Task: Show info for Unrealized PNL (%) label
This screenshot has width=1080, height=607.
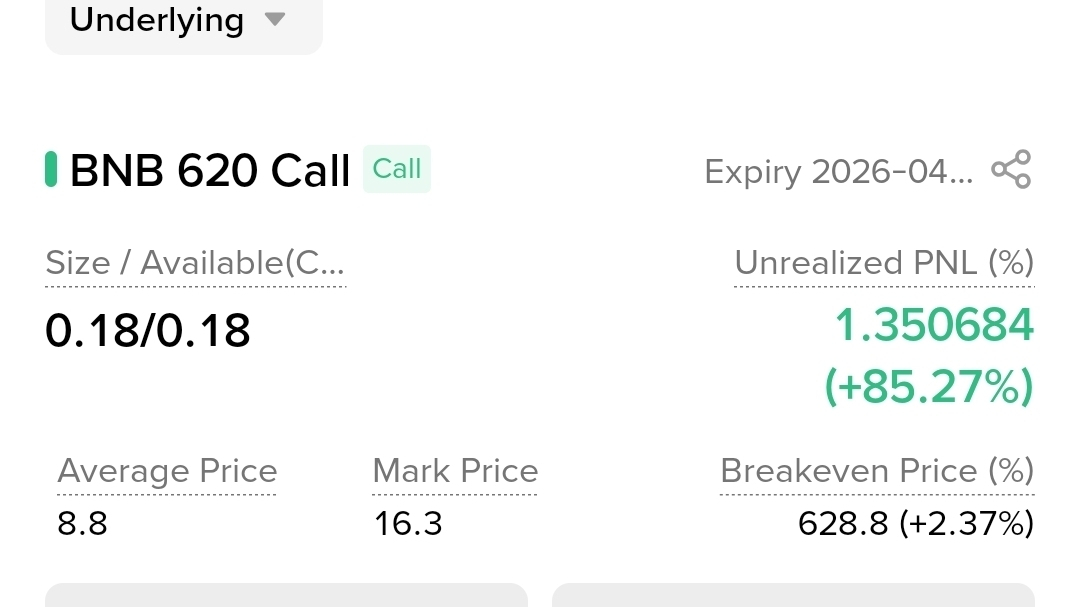Action: tap(883, 263)
